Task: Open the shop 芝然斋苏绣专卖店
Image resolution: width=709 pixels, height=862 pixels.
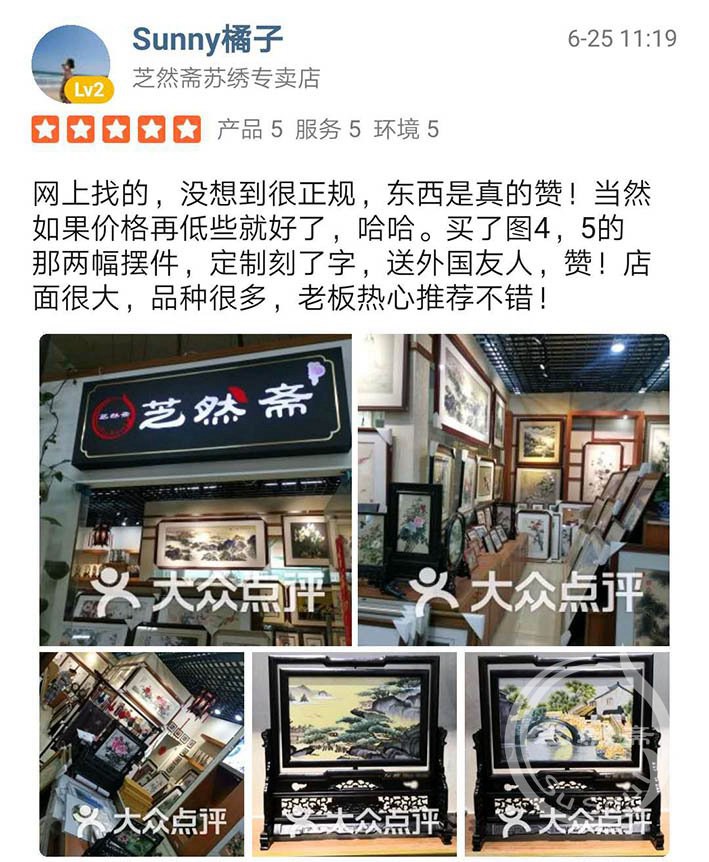Action: click(x=226, y=78)
